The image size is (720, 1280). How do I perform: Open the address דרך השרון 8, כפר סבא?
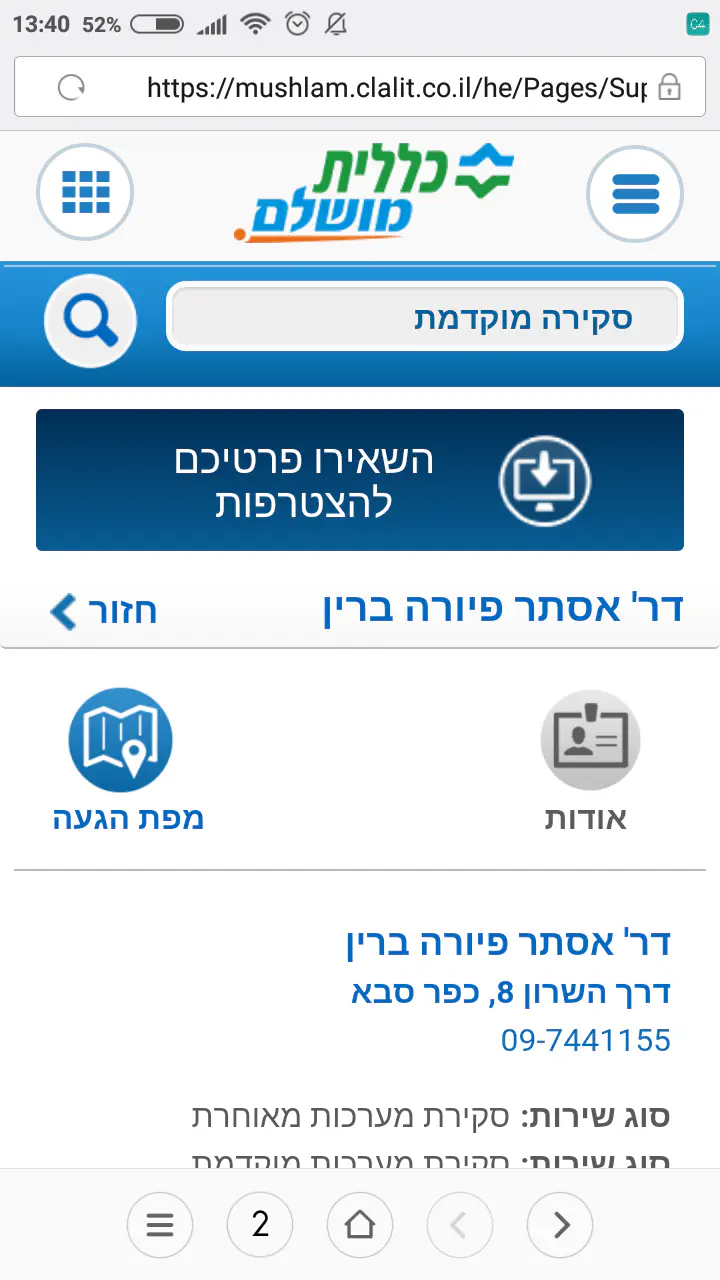(511, 992)
